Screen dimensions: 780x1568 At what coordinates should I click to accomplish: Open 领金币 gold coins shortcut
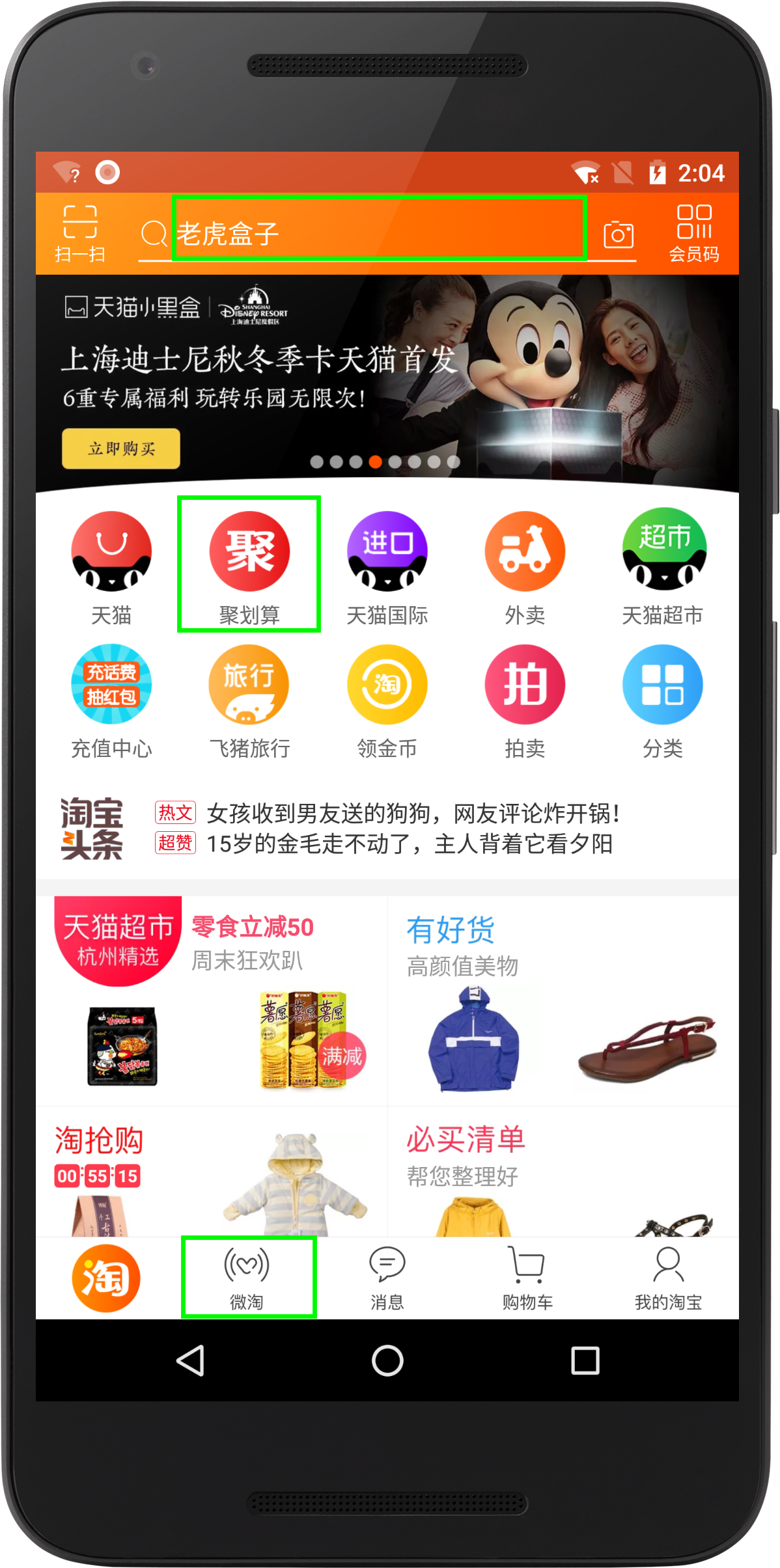click(x=387, y=702)
